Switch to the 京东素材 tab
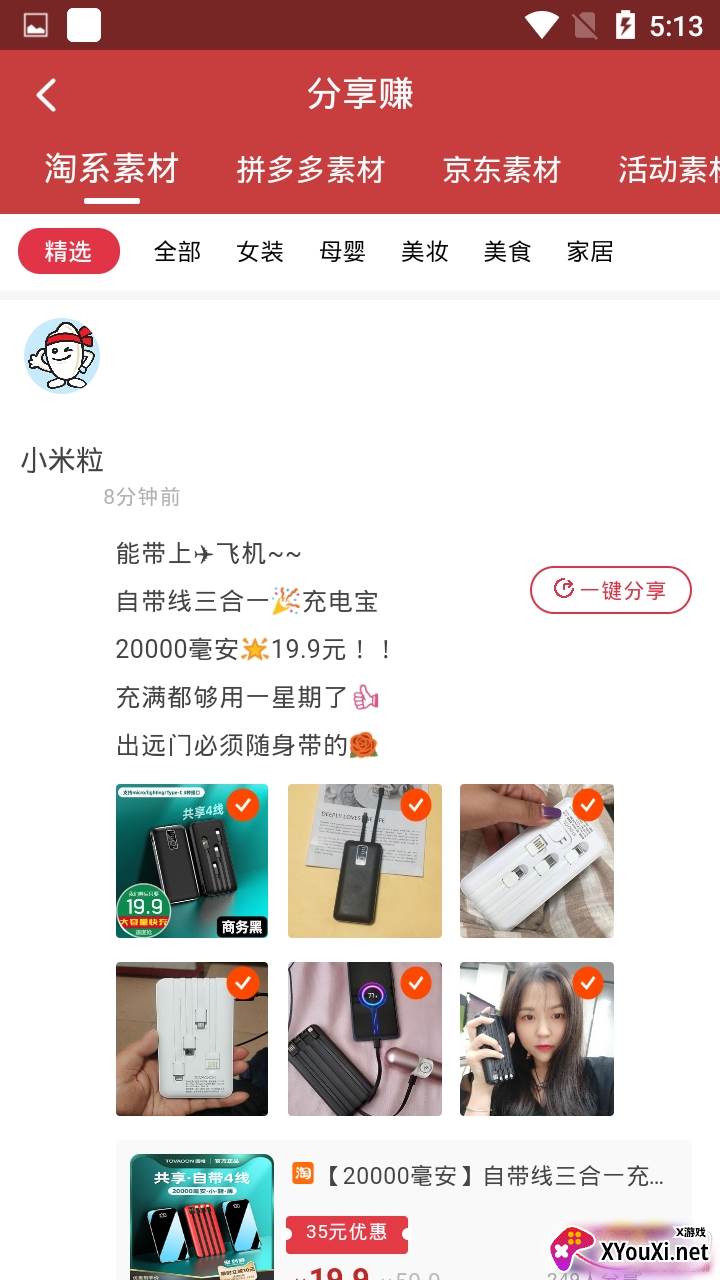The height and width of the screenshot is (1280, 720). pos(501,169)
